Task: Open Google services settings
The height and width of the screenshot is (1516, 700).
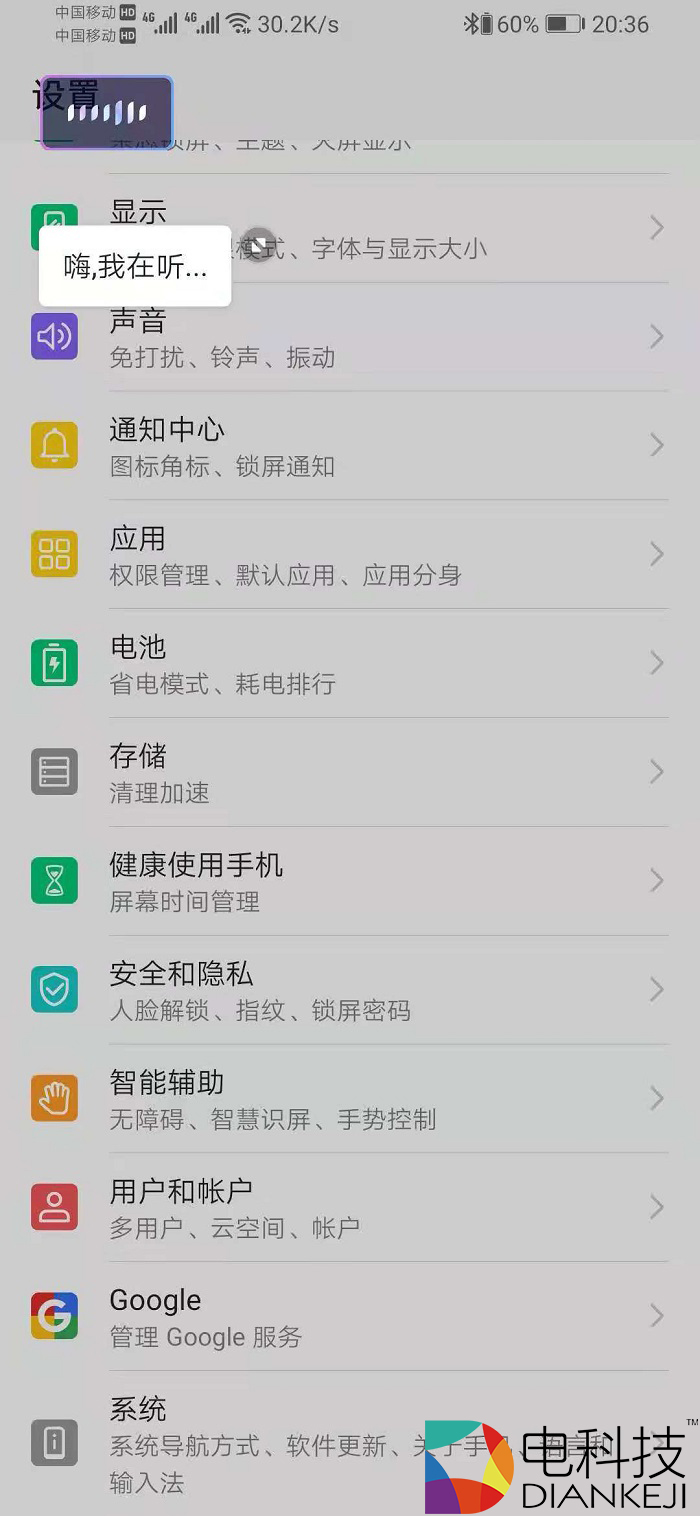Action: coord(380,1317)
